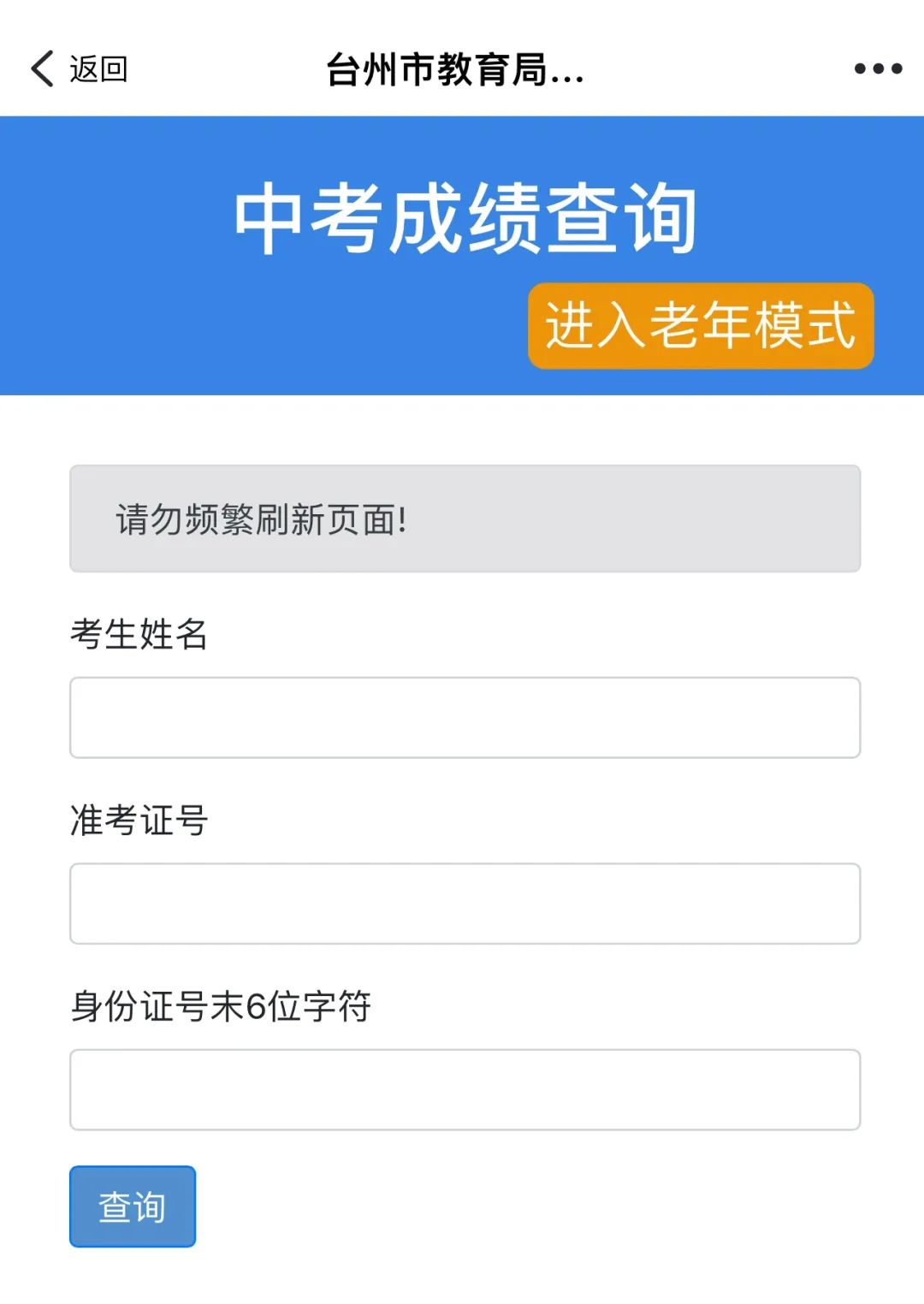Image resolution: width=924 pixels, height=1304 pixels.
Task: Select the 准考证号 input field
Action: (465, 903)
